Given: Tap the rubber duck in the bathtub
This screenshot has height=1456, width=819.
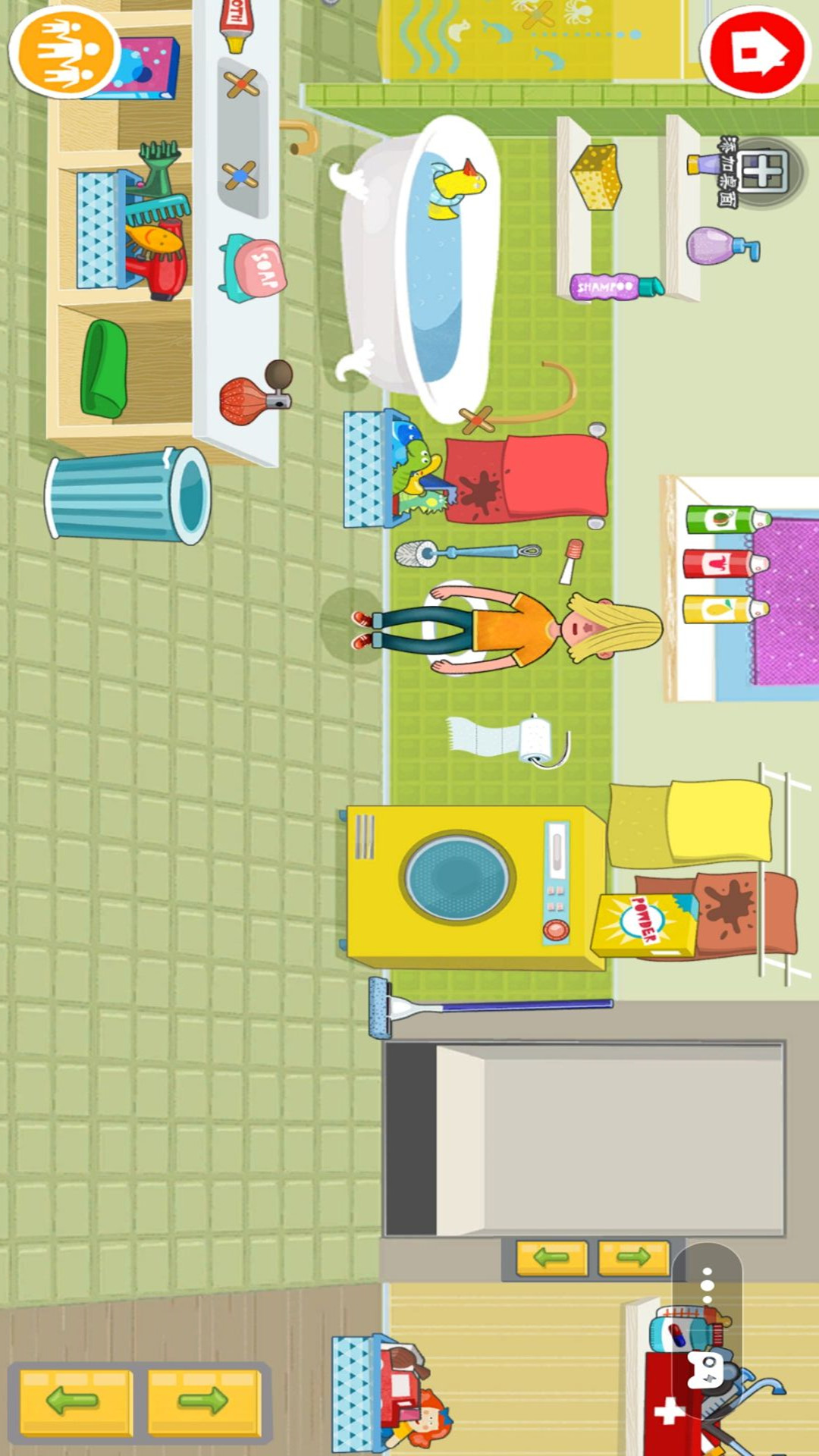Looking at the screenshot, I should tap(457, 187).
